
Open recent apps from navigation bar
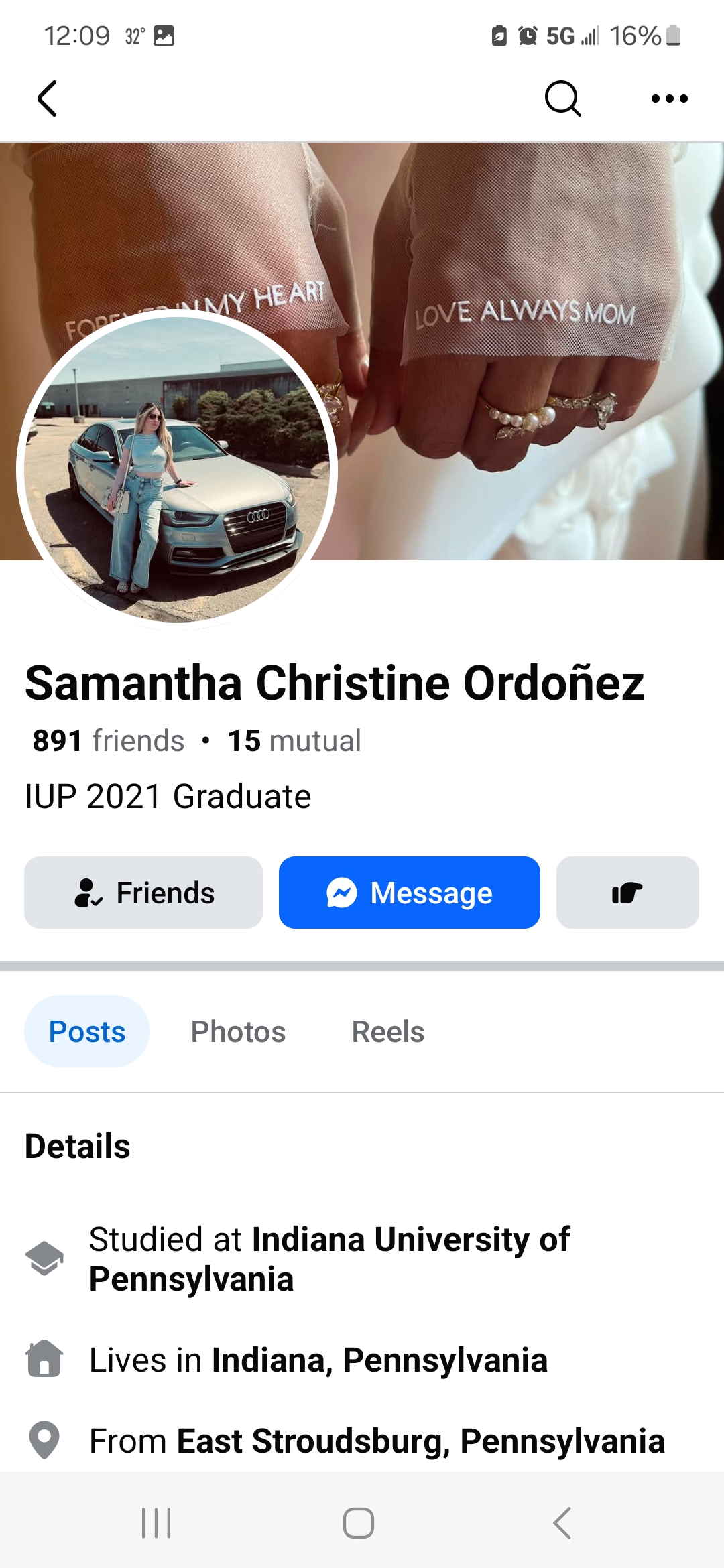156,1523
